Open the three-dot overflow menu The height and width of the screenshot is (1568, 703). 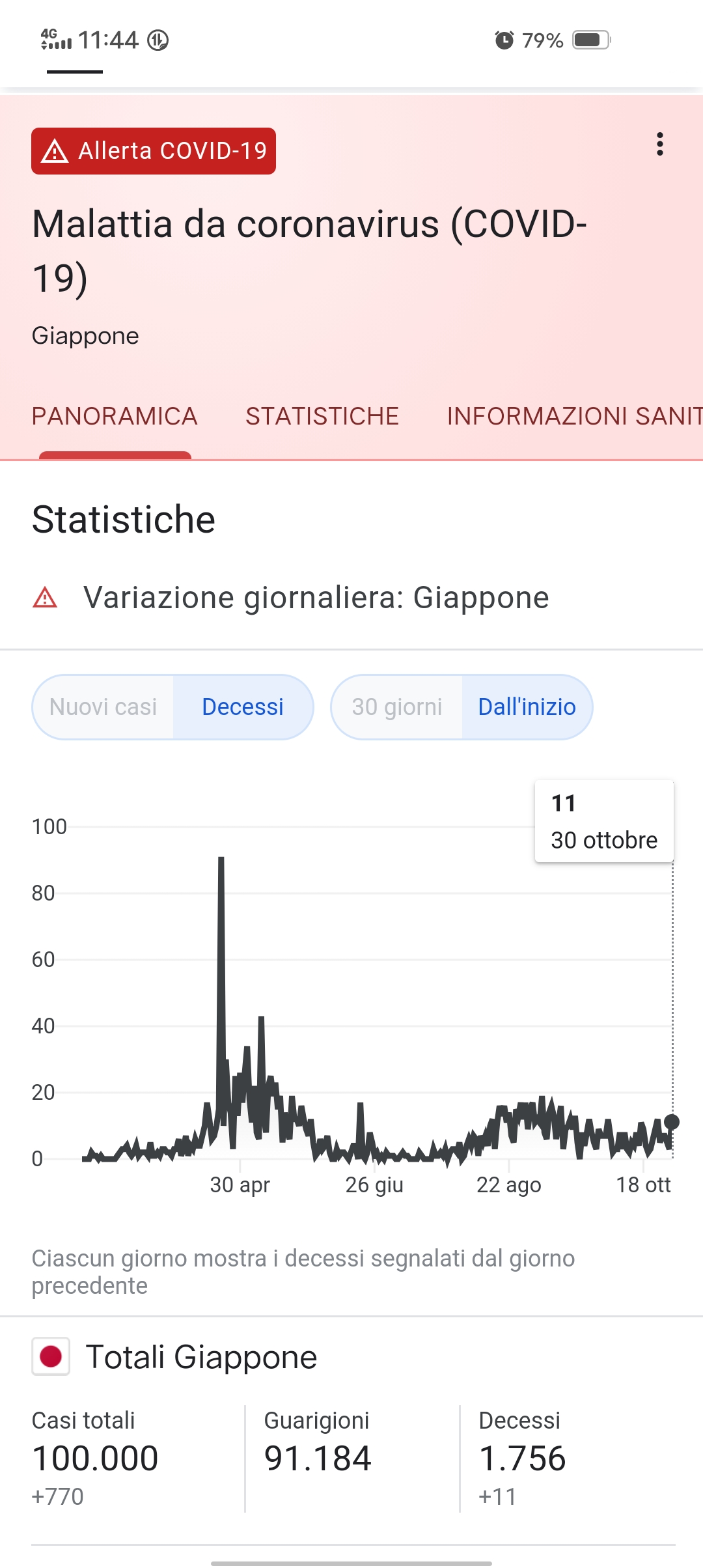[x=660, y=145]
